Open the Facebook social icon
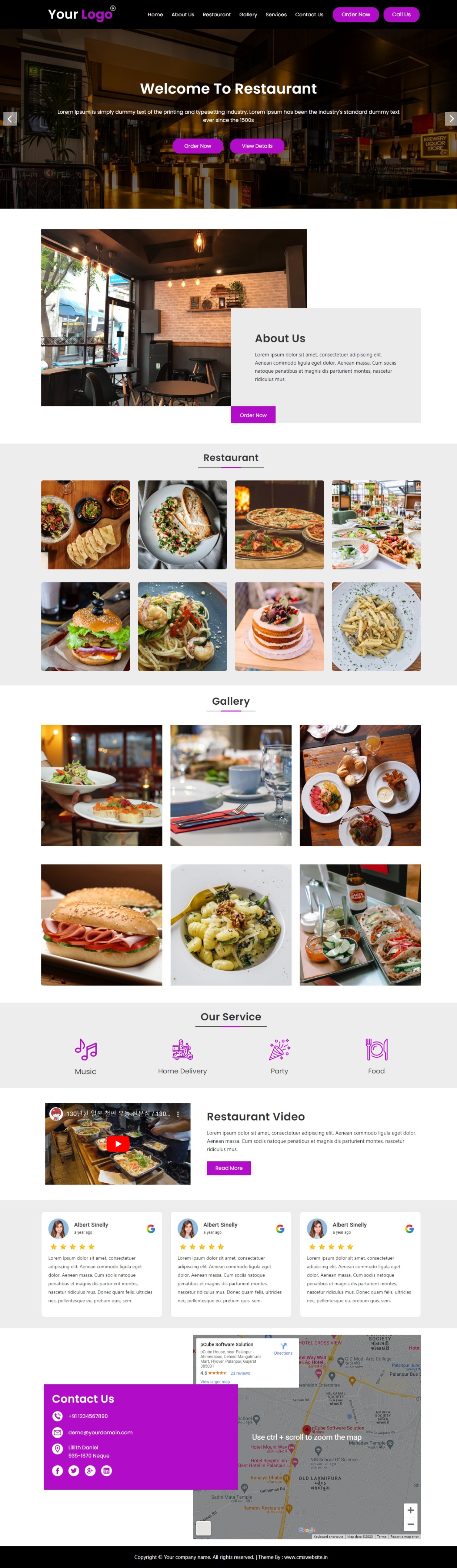 click(58, 1471)
